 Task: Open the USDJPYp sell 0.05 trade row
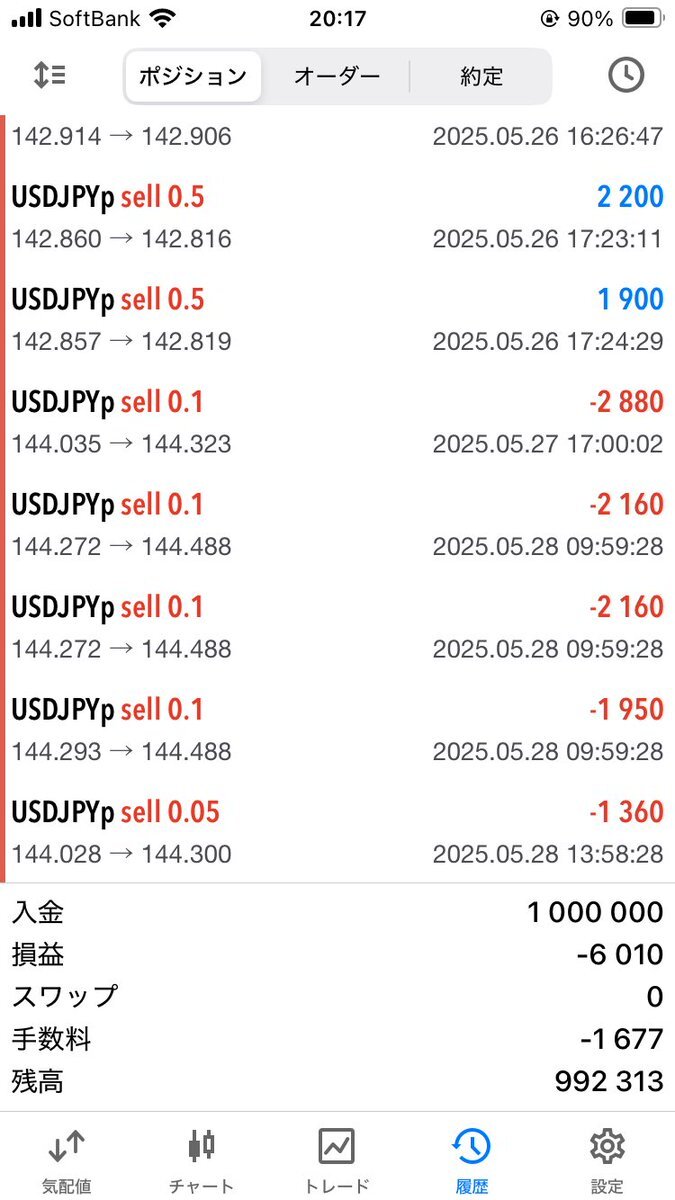coord(337,831)
